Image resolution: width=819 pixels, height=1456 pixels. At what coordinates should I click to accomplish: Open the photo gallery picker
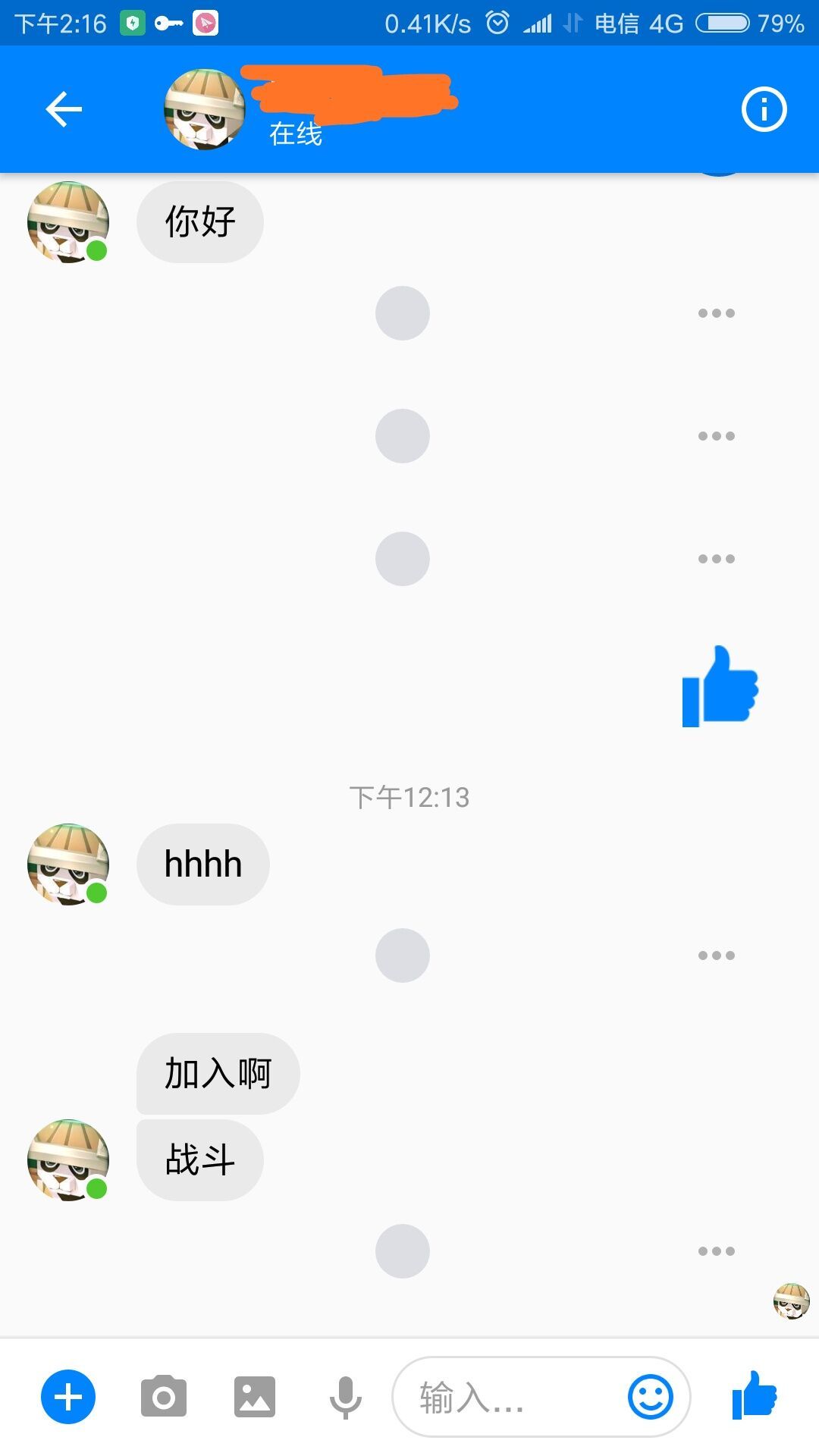[x=255, y=1397]
